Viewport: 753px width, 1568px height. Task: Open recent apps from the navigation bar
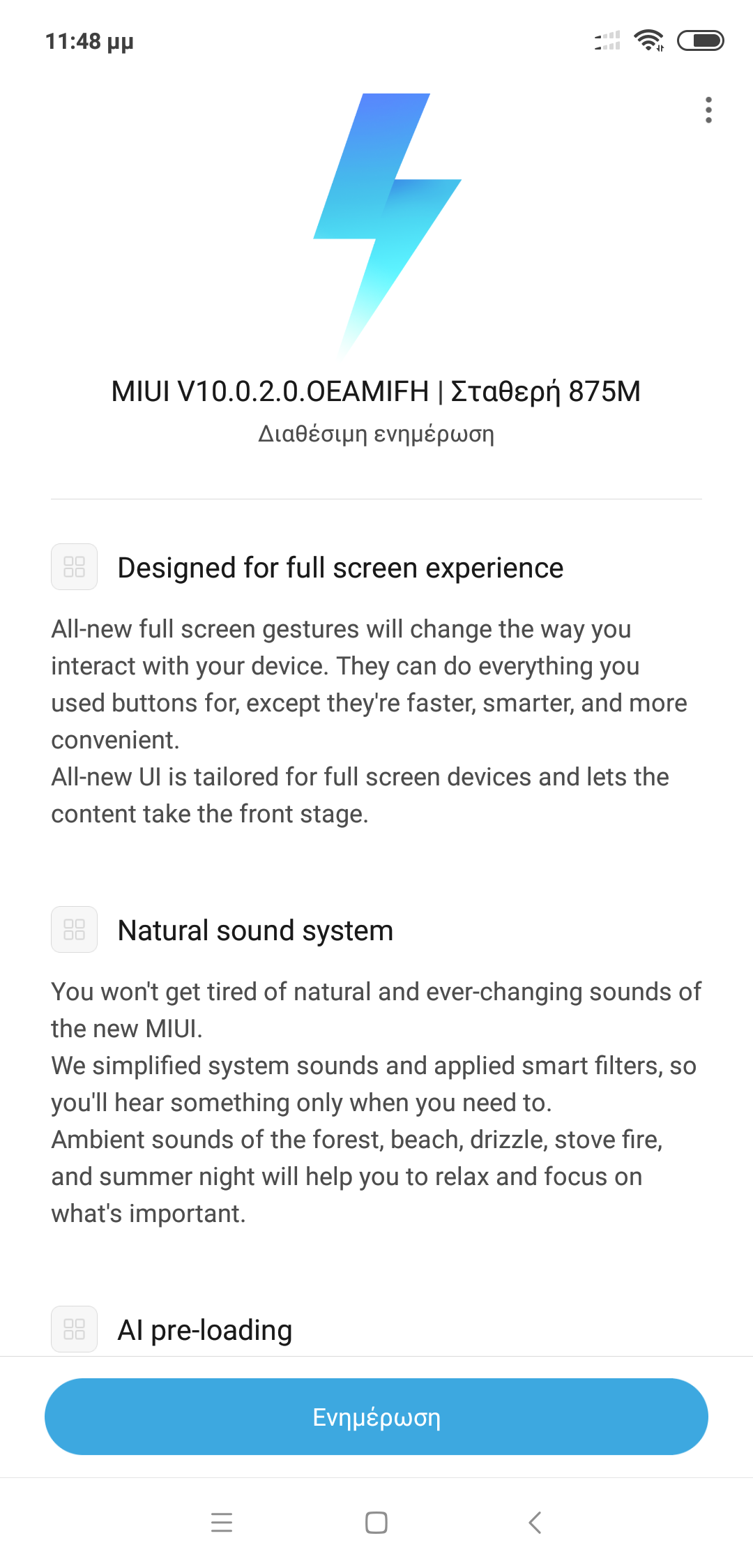(x=222, y=1522)
